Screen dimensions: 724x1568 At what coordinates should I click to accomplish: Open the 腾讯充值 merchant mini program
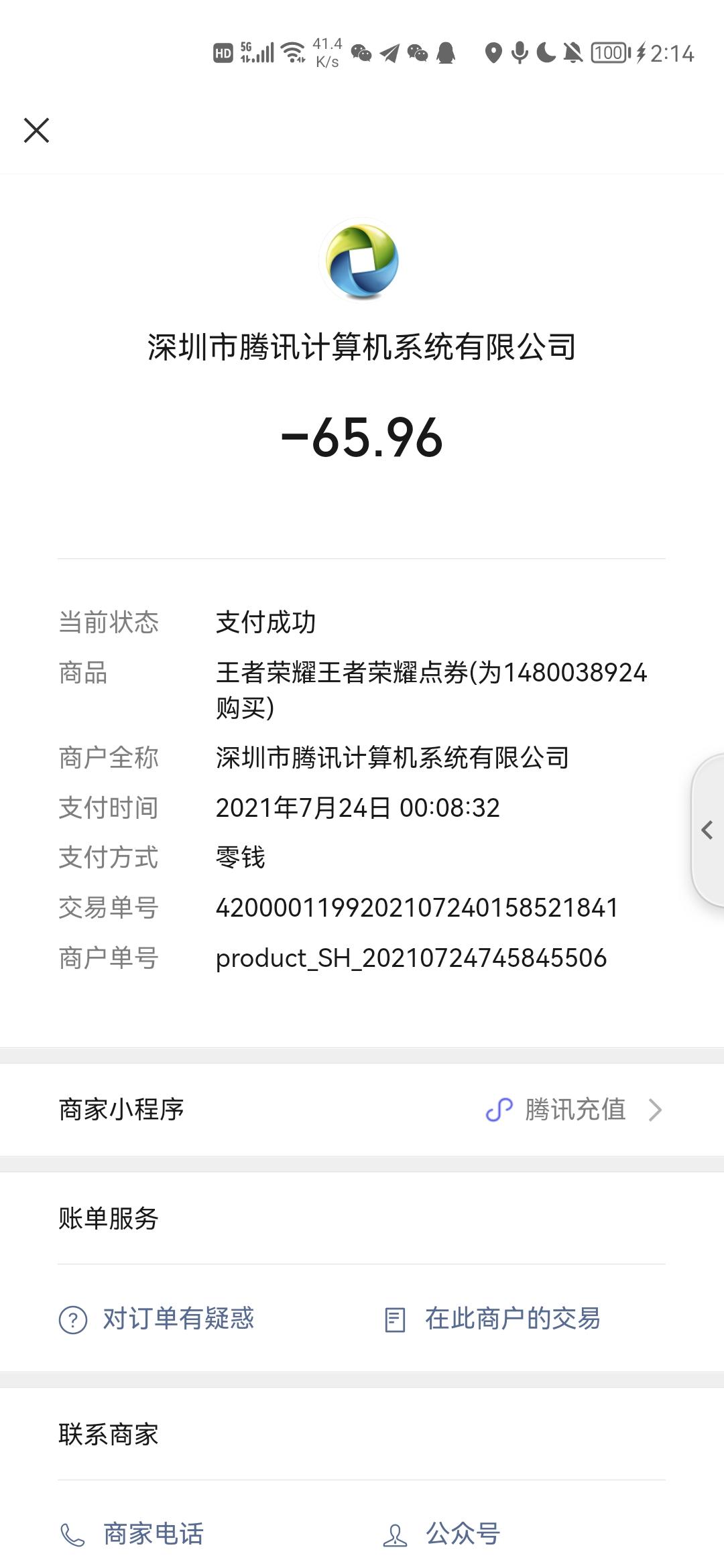[x=362, y=1110]
